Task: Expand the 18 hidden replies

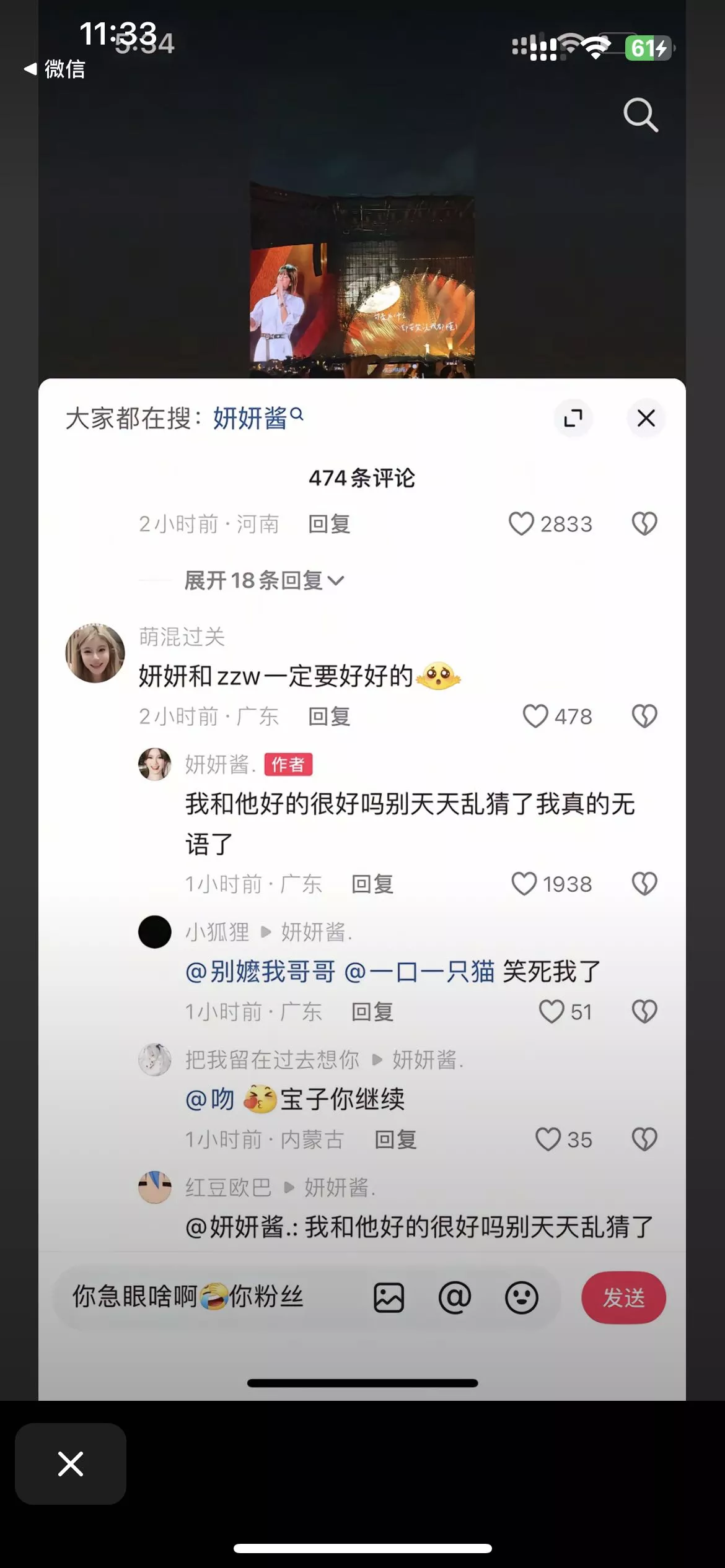Action: tap(264, 580)
